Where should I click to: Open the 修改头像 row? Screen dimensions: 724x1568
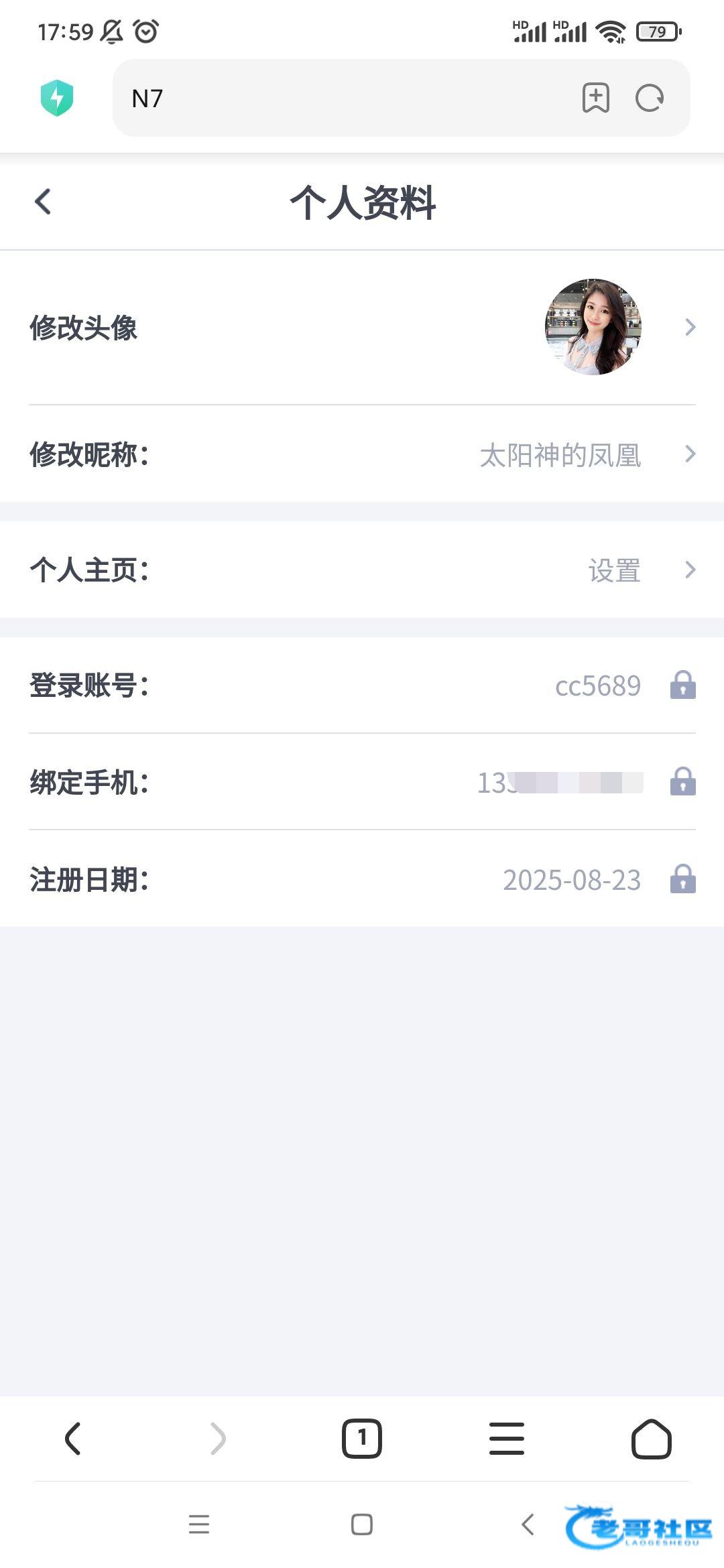(362, 328)
